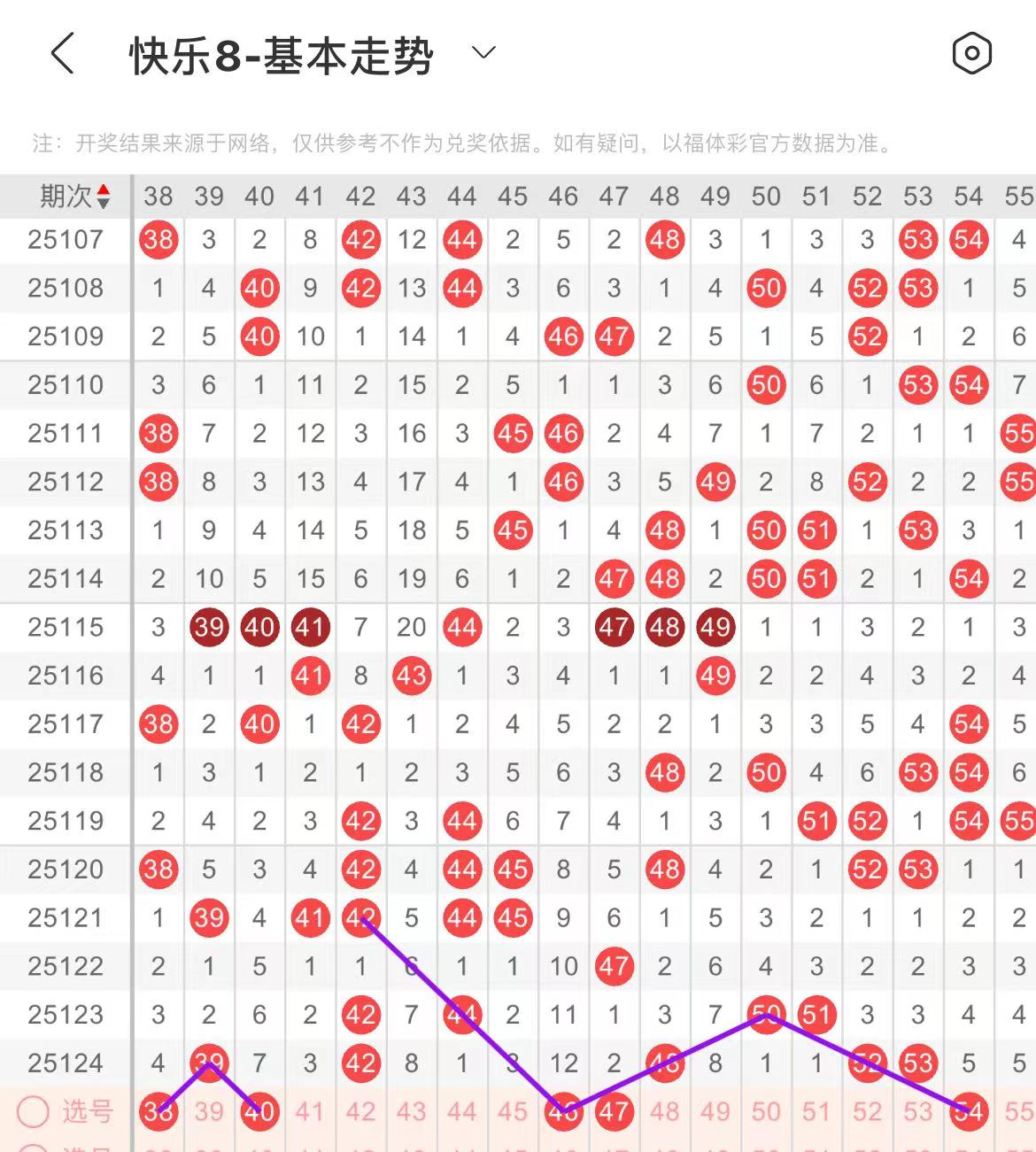The height and width of the screenshot is (1152, 1036).
Task: Pick number 53 in the 选号 row
Action: (x=917, y=1111)
